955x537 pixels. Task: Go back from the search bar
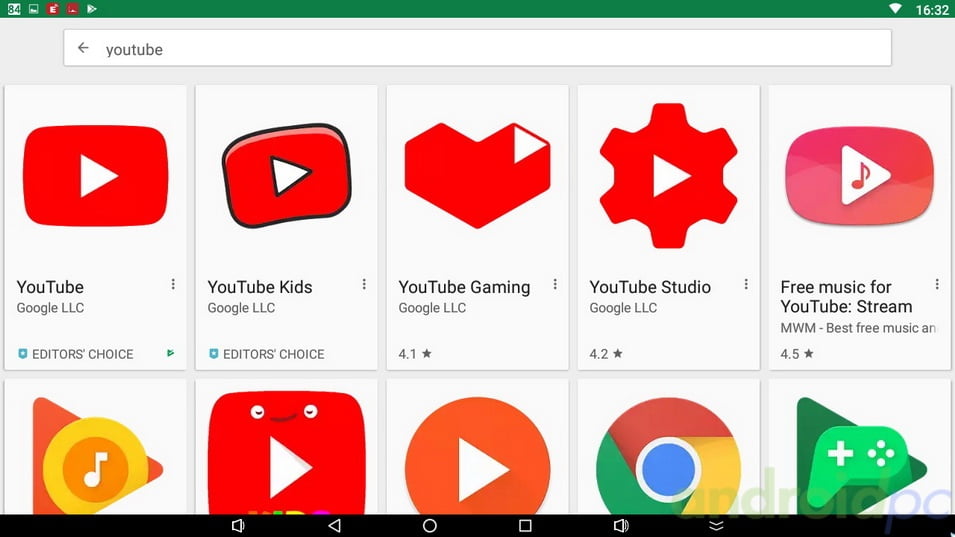tap(83, 48)
